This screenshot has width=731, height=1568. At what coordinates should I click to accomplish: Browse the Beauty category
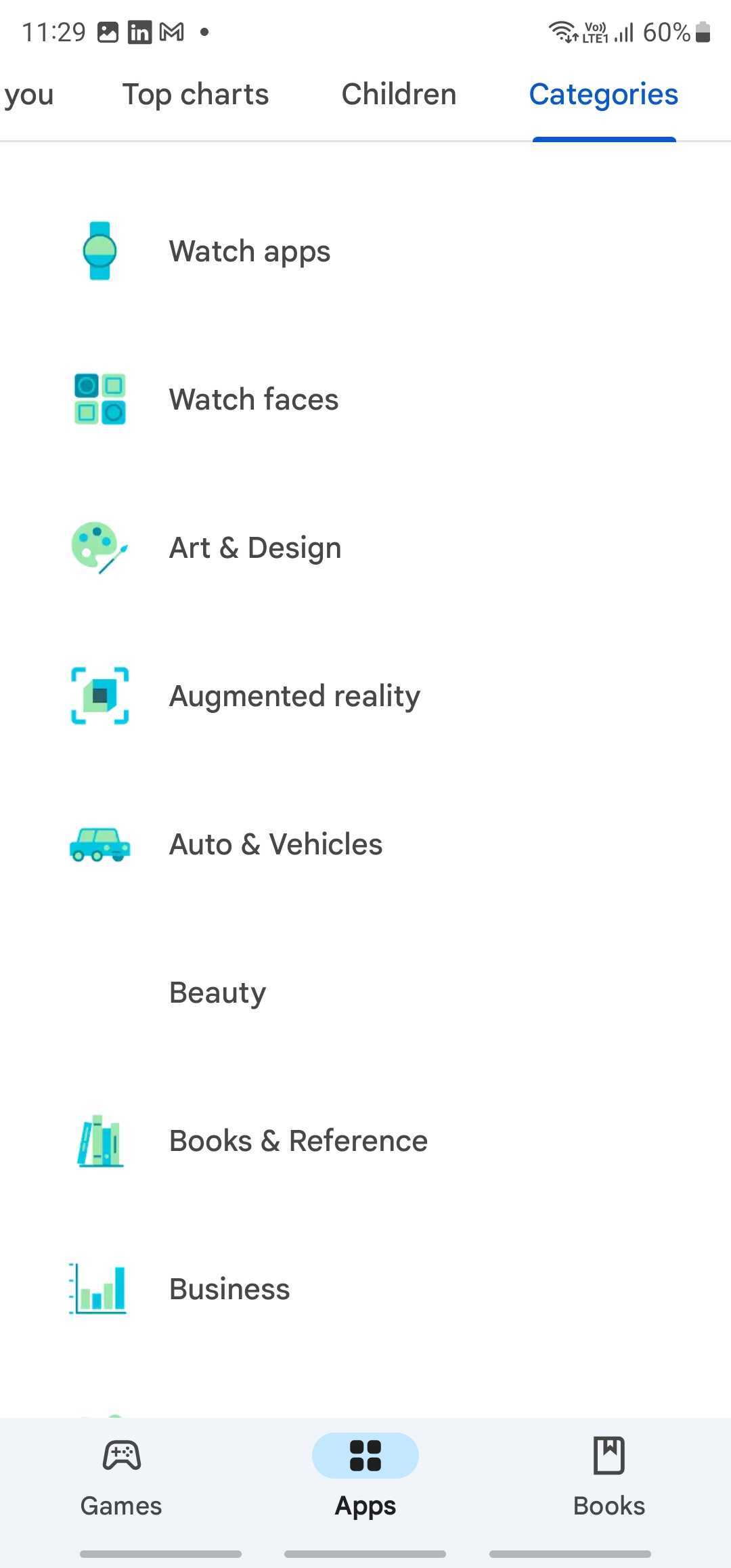(x=217, y=993)
